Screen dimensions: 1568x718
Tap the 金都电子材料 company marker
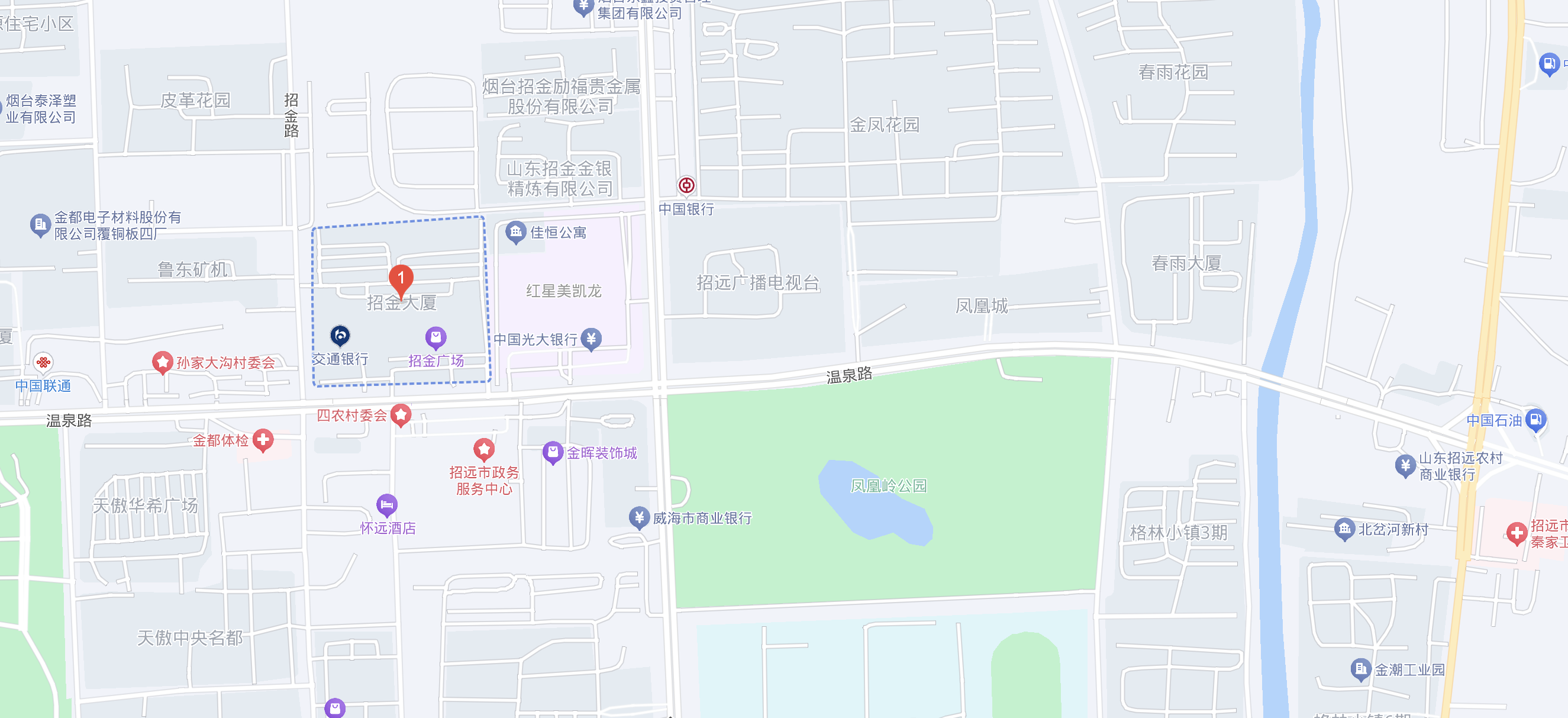point(40,225)
